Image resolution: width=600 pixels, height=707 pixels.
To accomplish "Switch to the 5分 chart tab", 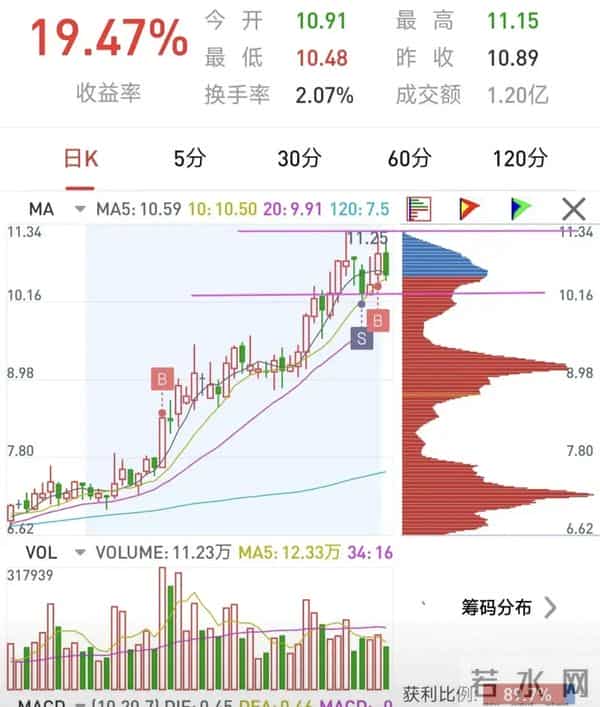I will point(189,158).
